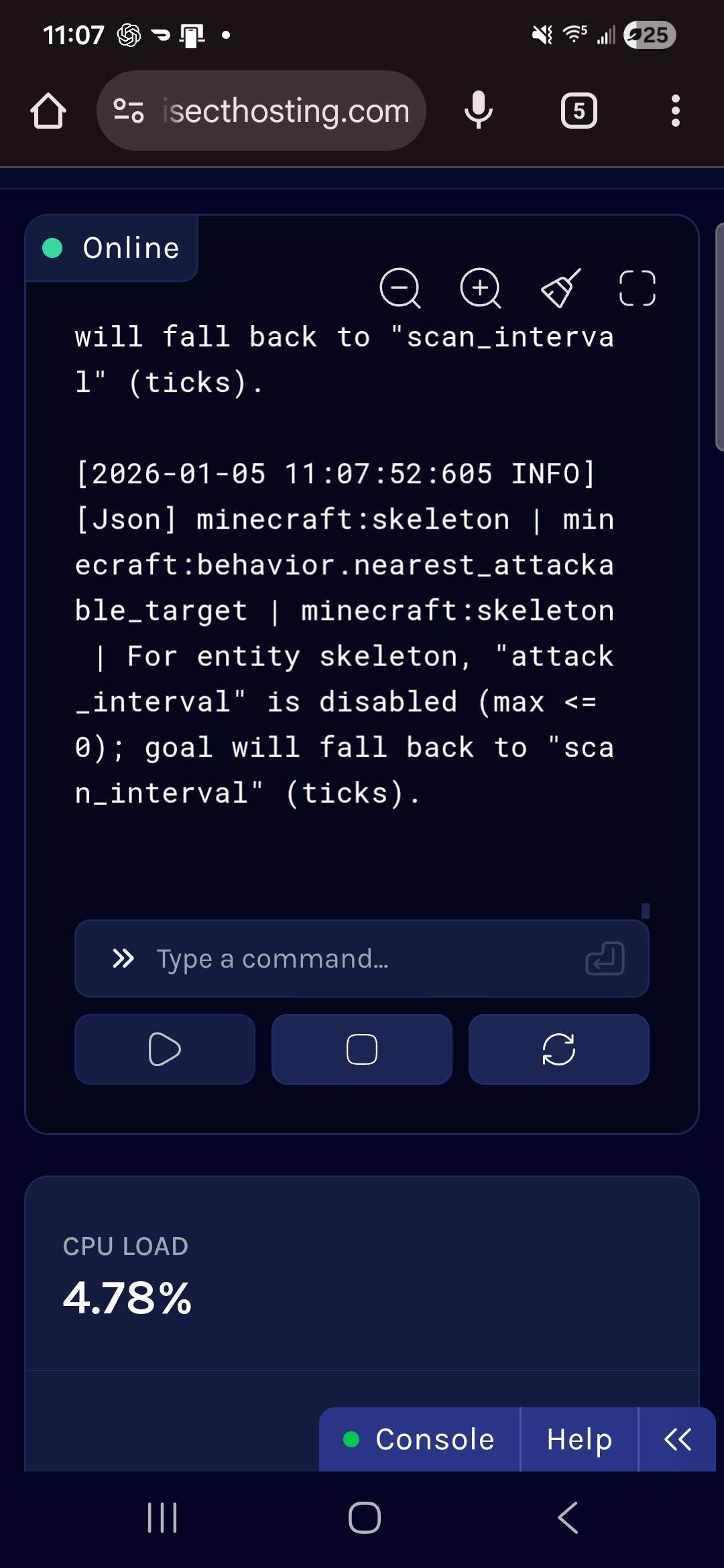
Task: Restart the server with the refresh button
Action: [558, 1049]
